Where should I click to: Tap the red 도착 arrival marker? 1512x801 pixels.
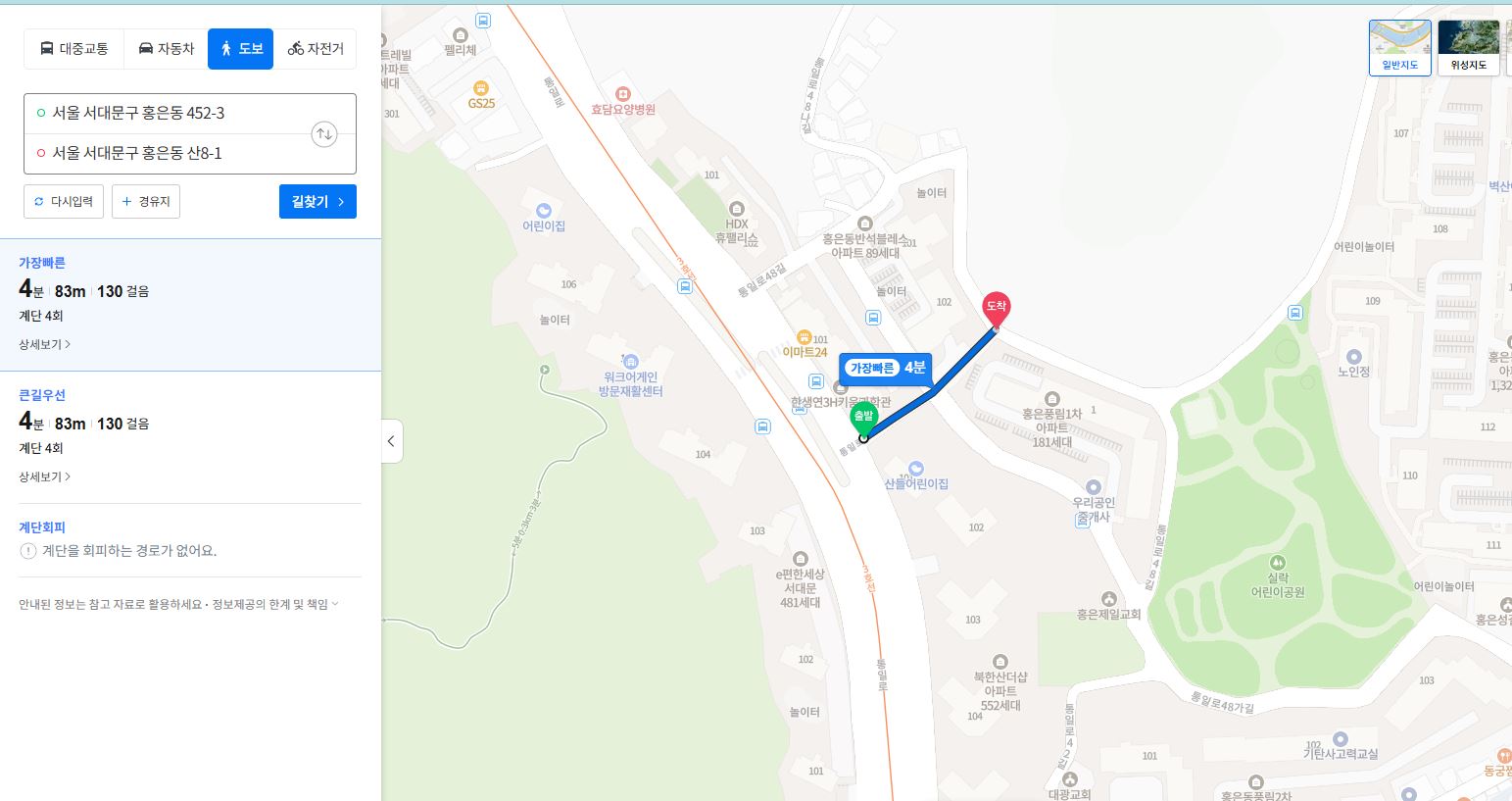click(x=996, y=309)
